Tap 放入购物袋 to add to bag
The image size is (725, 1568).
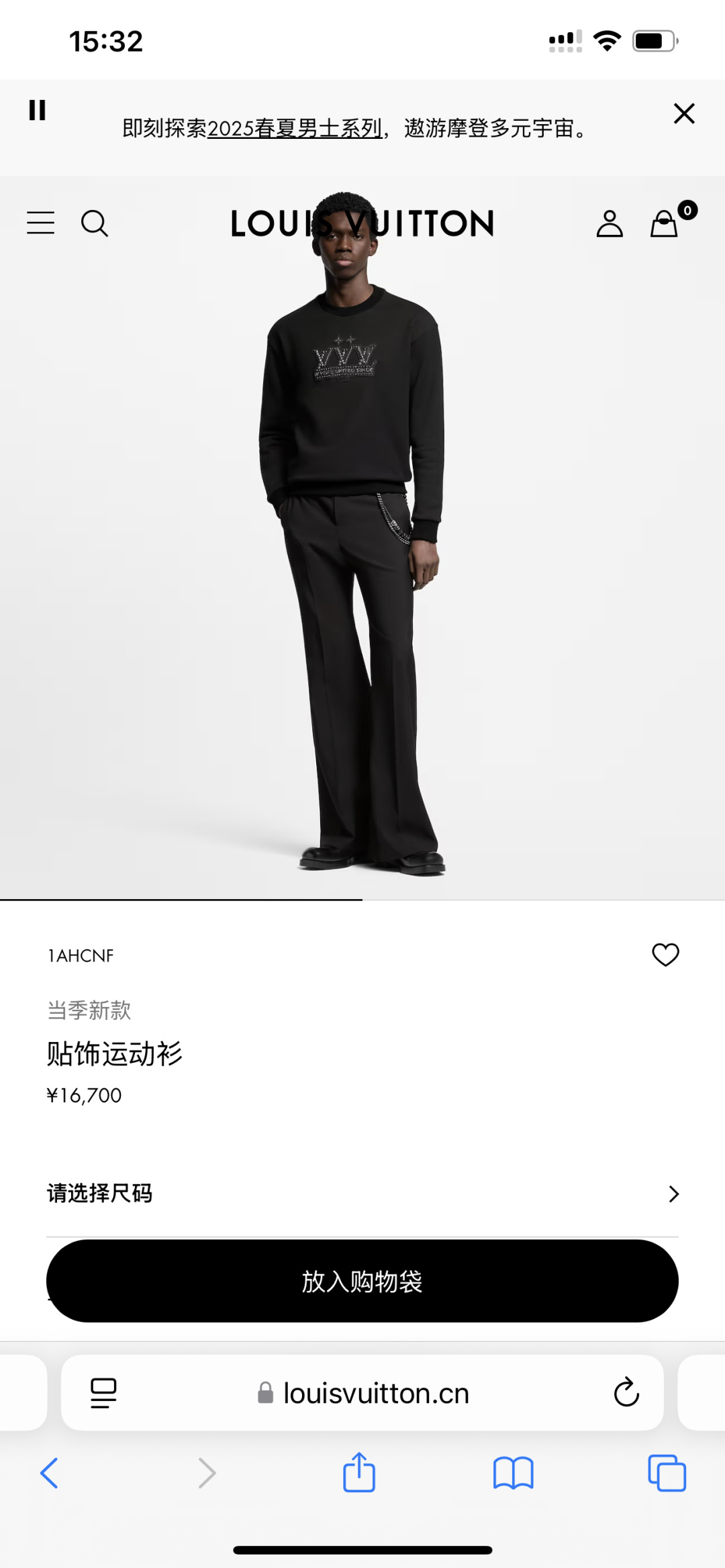(x=362, y=1281)
